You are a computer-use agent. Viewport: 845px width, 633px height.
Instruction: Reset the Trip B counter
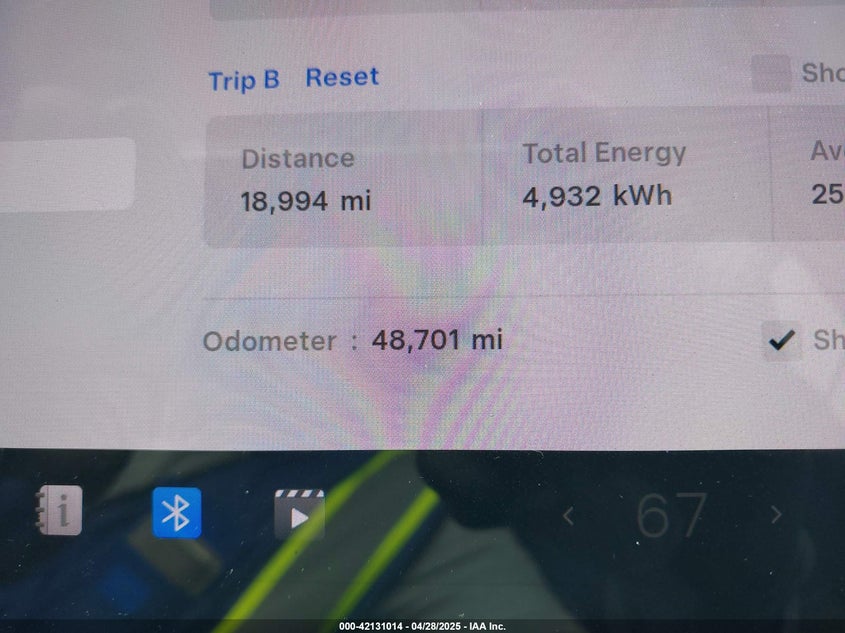coord(342,77)
